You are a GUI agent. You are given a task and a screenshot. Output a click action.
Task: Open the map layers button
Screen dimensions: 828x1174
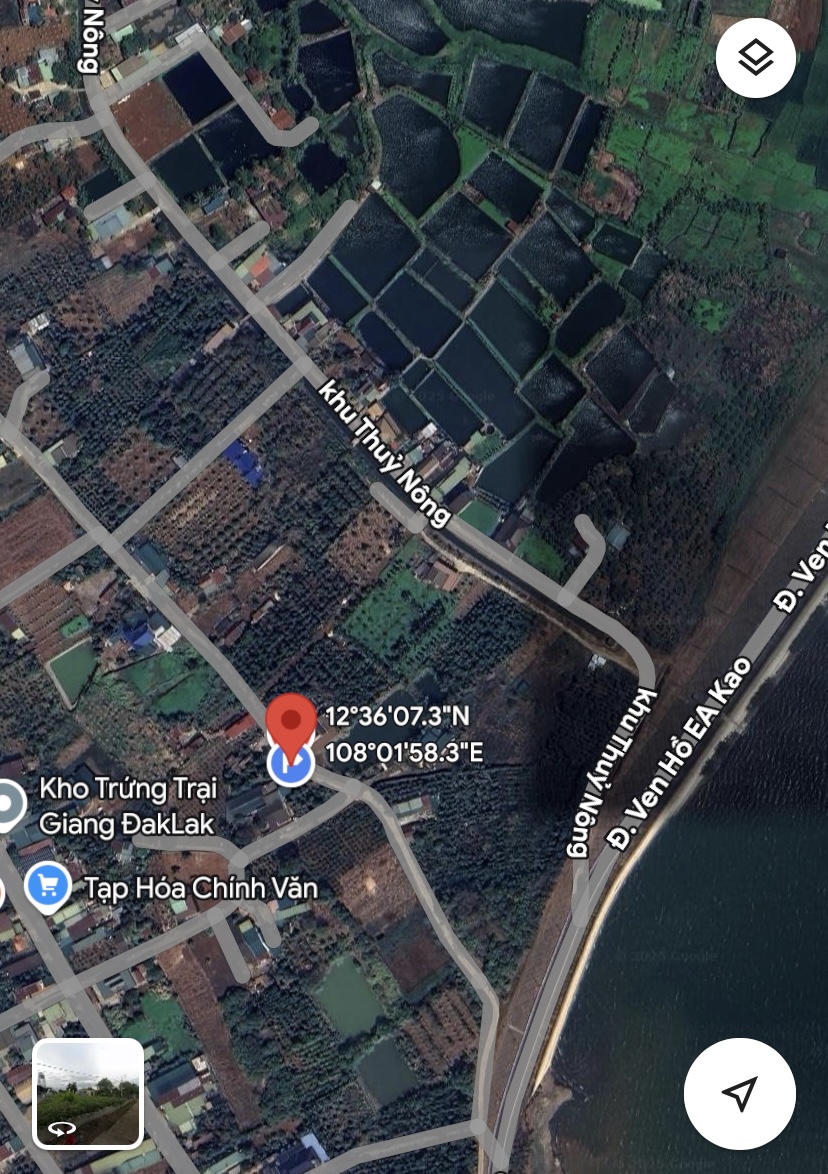coord(755,58)
